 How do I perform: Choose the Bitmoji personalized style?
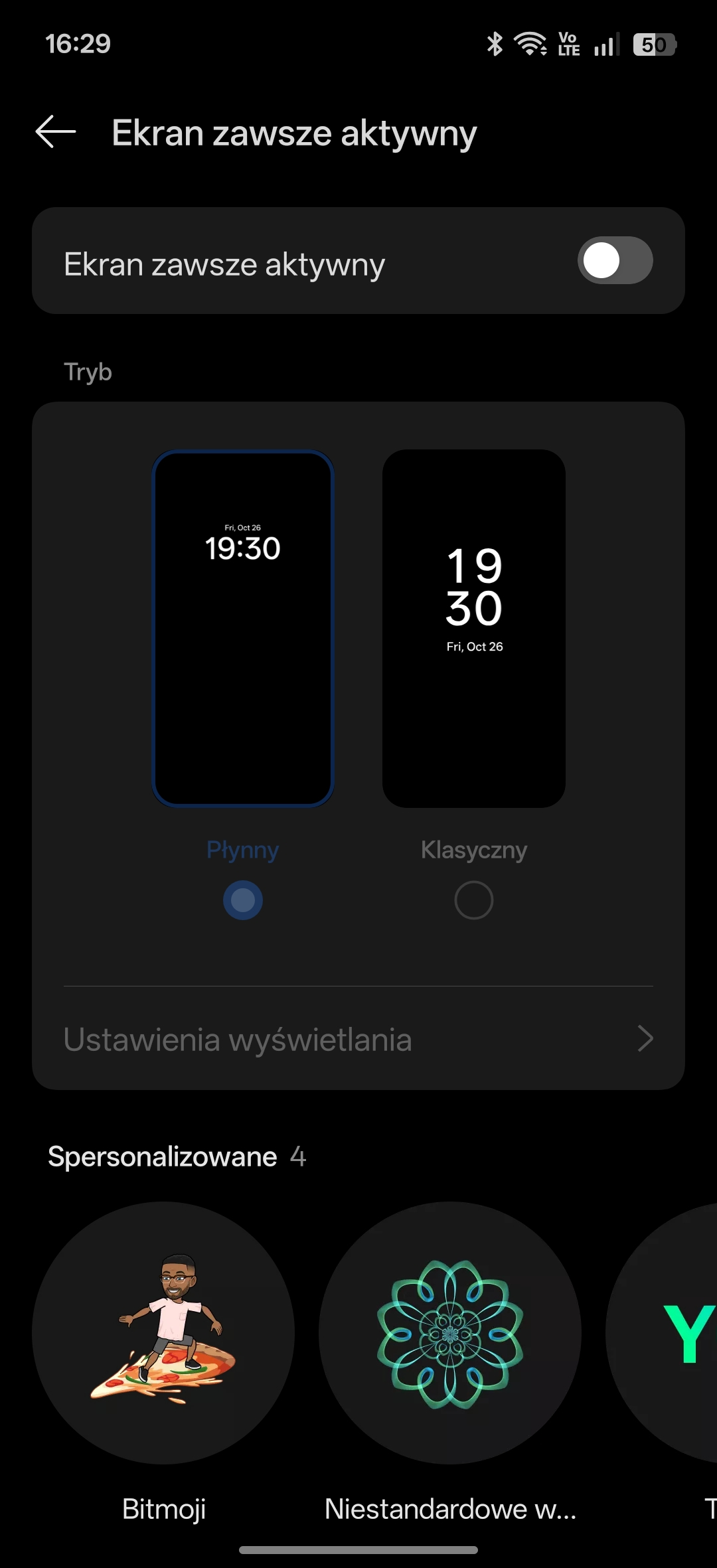(x=163, y=1332)
